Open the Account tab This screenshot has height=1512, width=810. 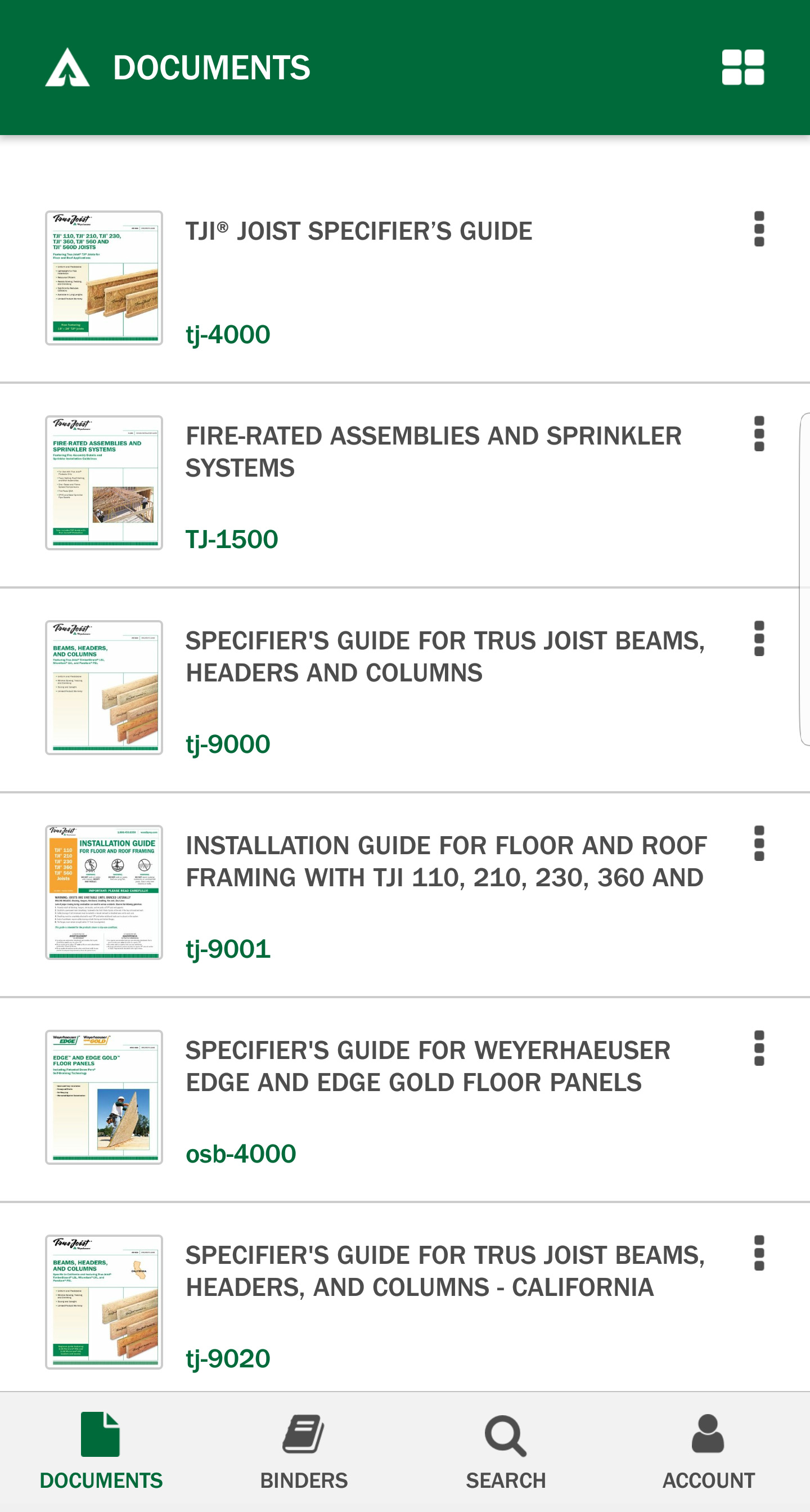[x=709, y=1452]
